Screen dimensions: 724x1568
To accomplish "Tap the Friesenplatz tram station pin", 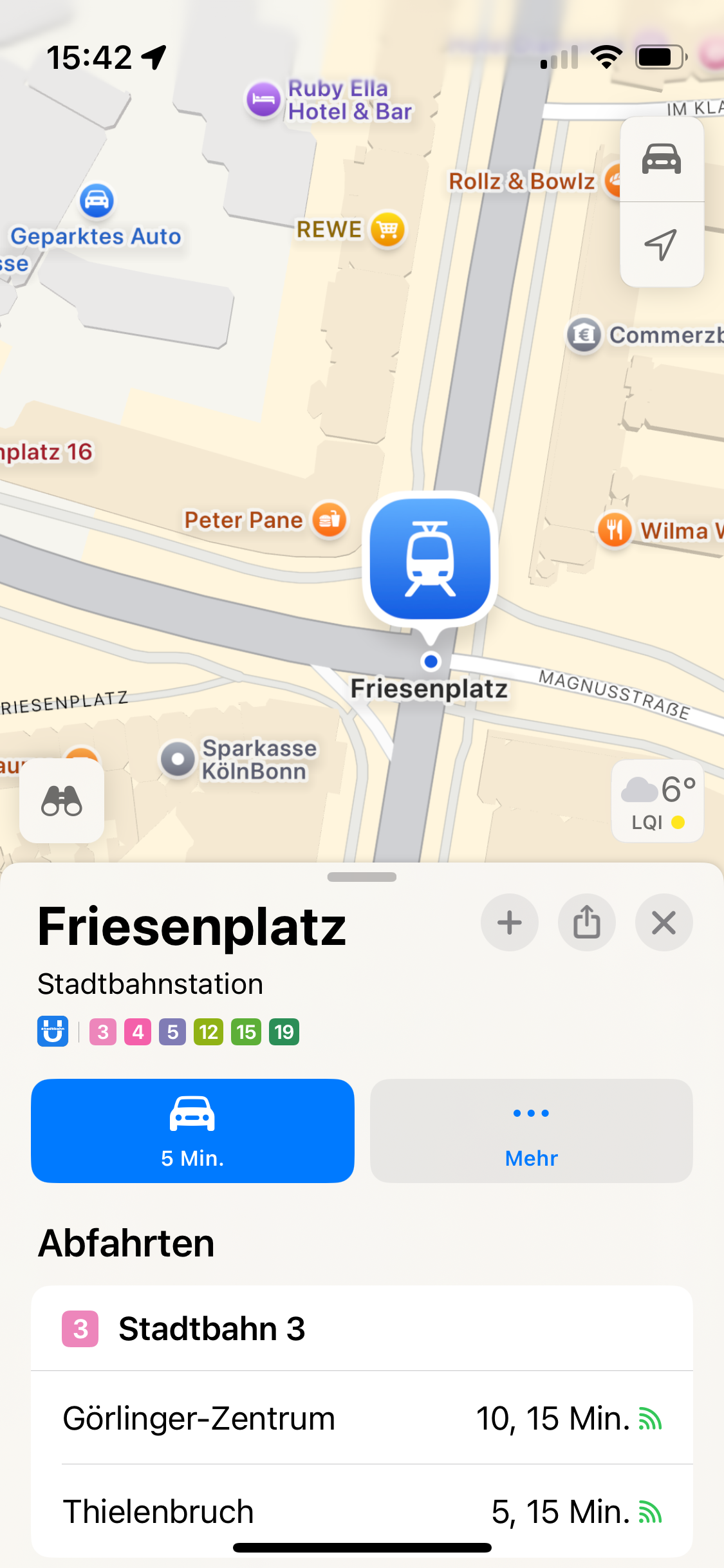I will [x=431, y=559].
